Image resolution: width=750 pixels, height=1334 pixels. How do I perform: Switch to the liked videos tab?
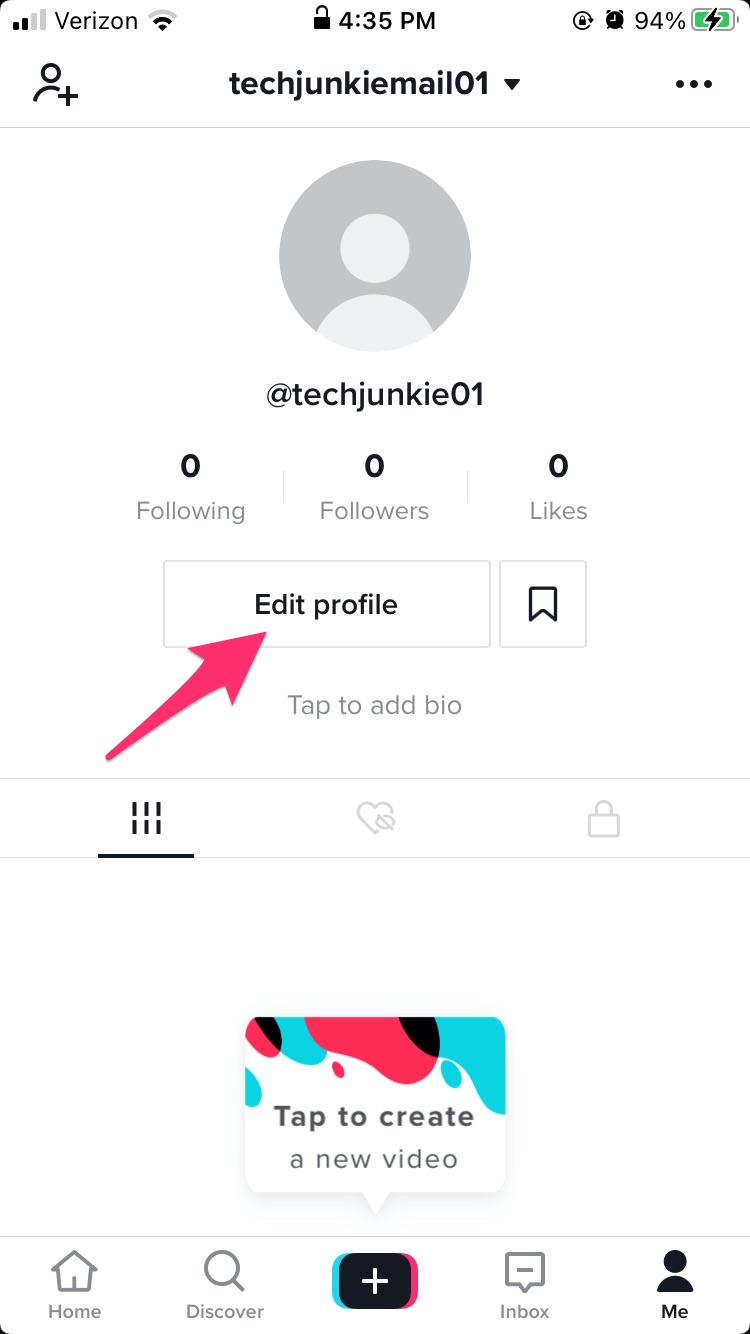(x=376, y=819)
